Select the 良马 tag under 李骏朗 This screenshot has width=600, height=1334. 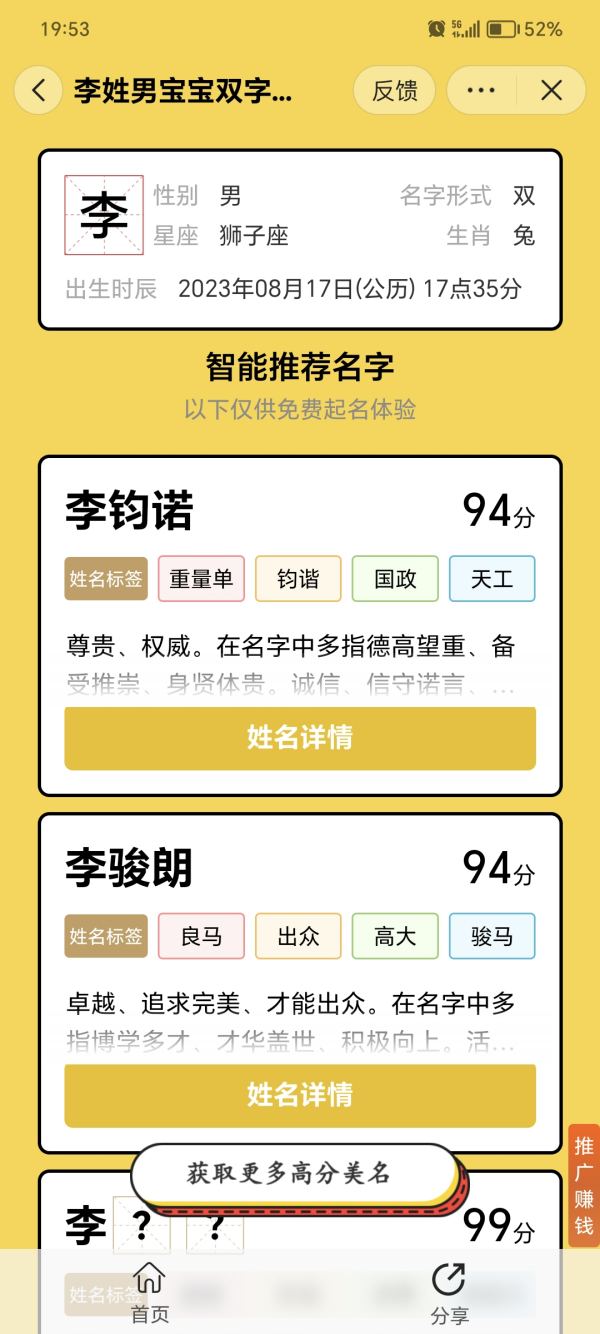(x=201, y=936)
